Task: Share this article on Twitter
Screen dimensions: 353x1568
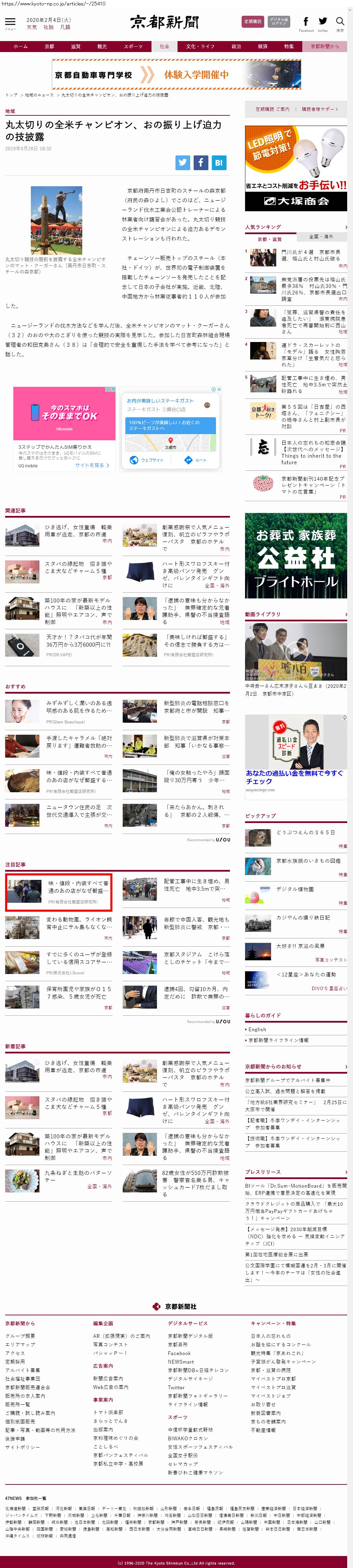Action: (x=183, y=163)
